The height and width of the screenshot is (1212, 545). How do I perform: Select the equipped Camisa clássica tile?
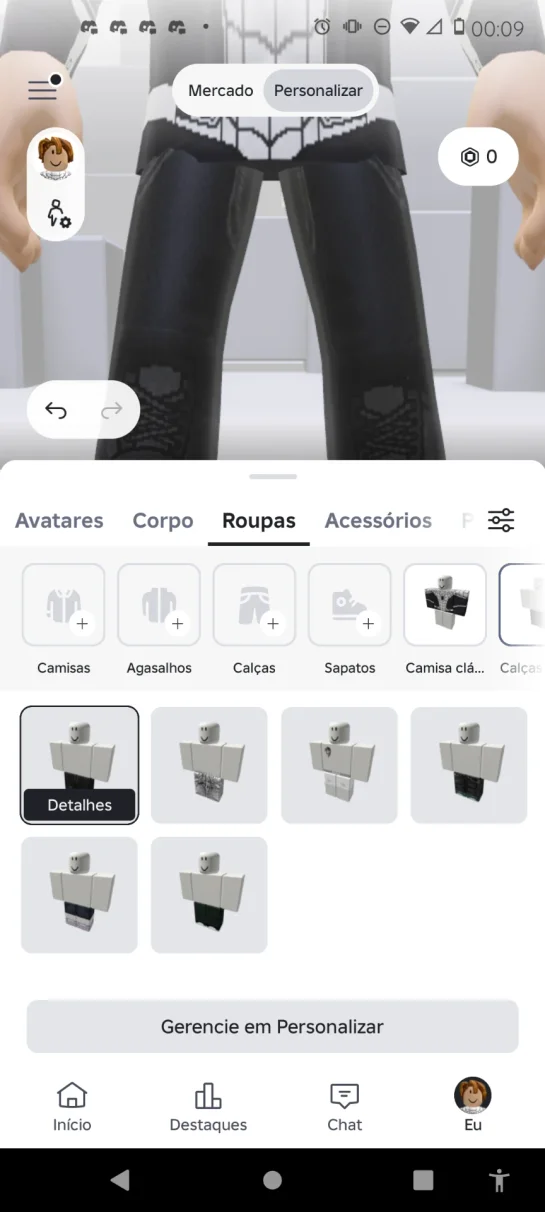(445, 605)
